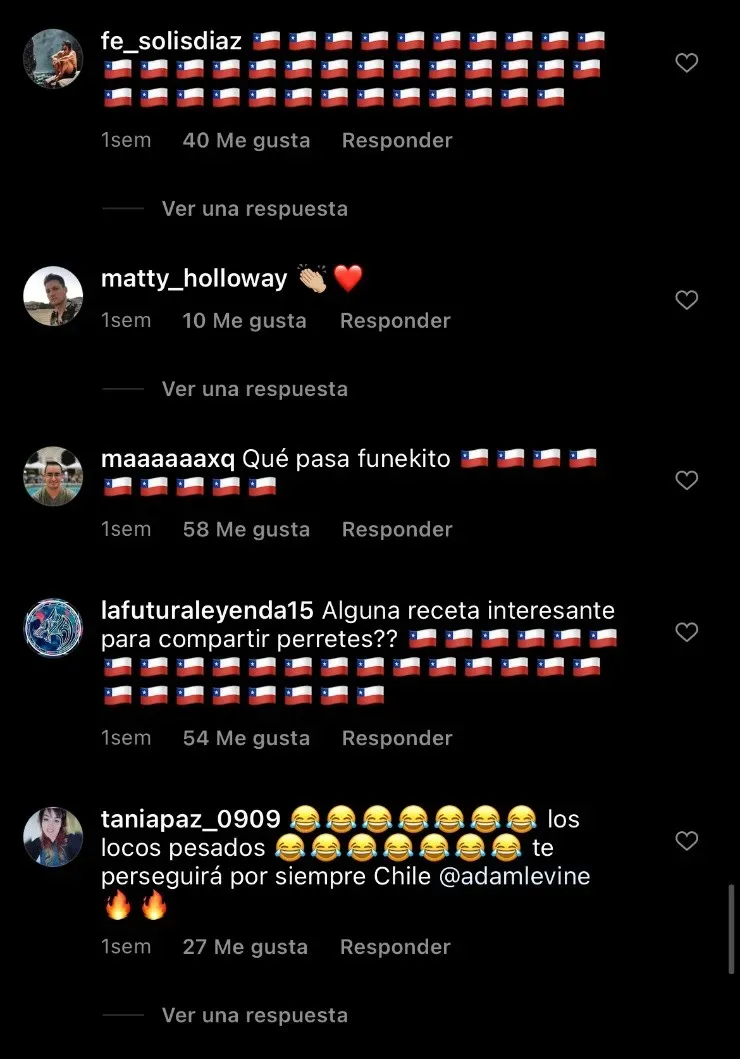Expand the reply under matty_holloway's comment
740x1059 pixels.
click(254, 389)
